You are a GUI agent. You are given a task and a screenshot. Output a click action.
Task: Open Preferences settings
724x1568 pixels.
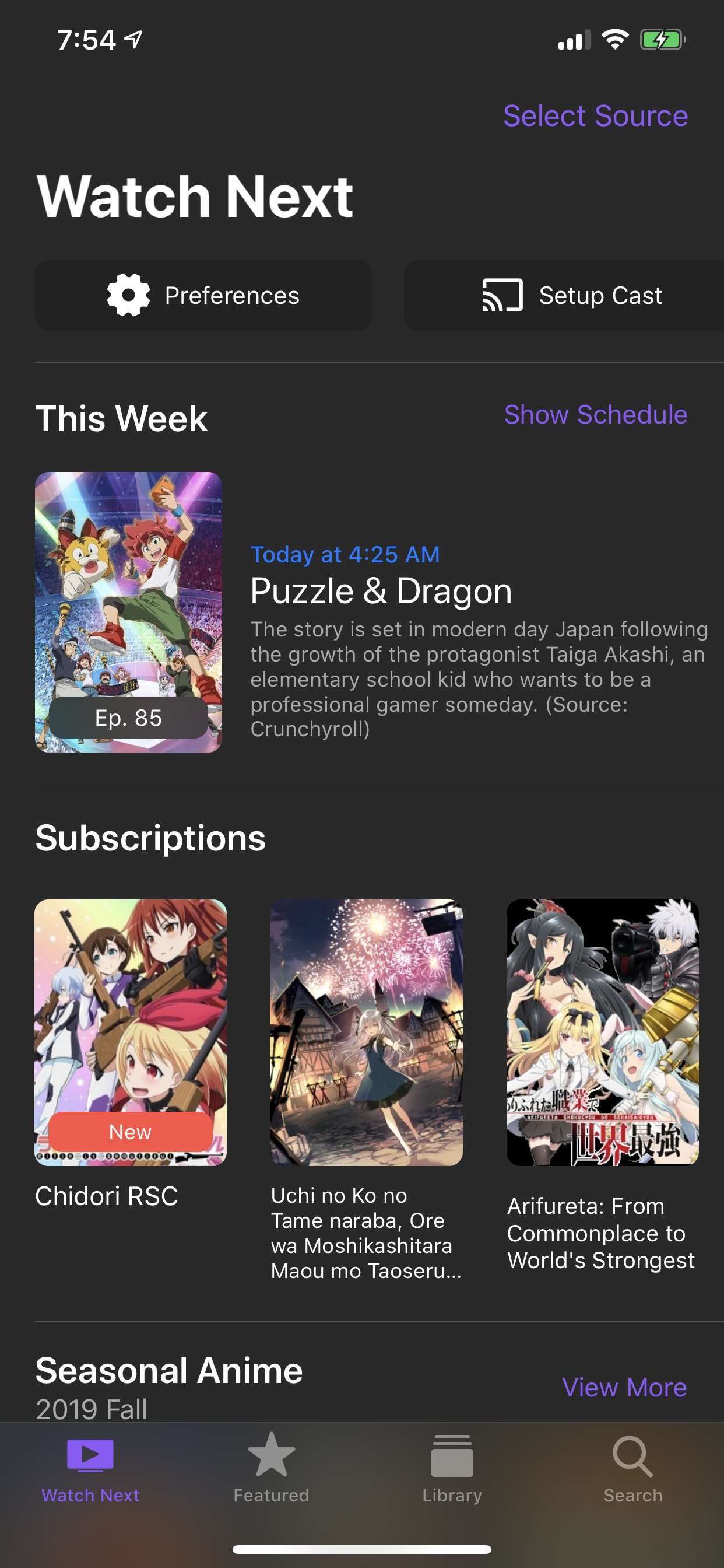(x=203, y=295)
